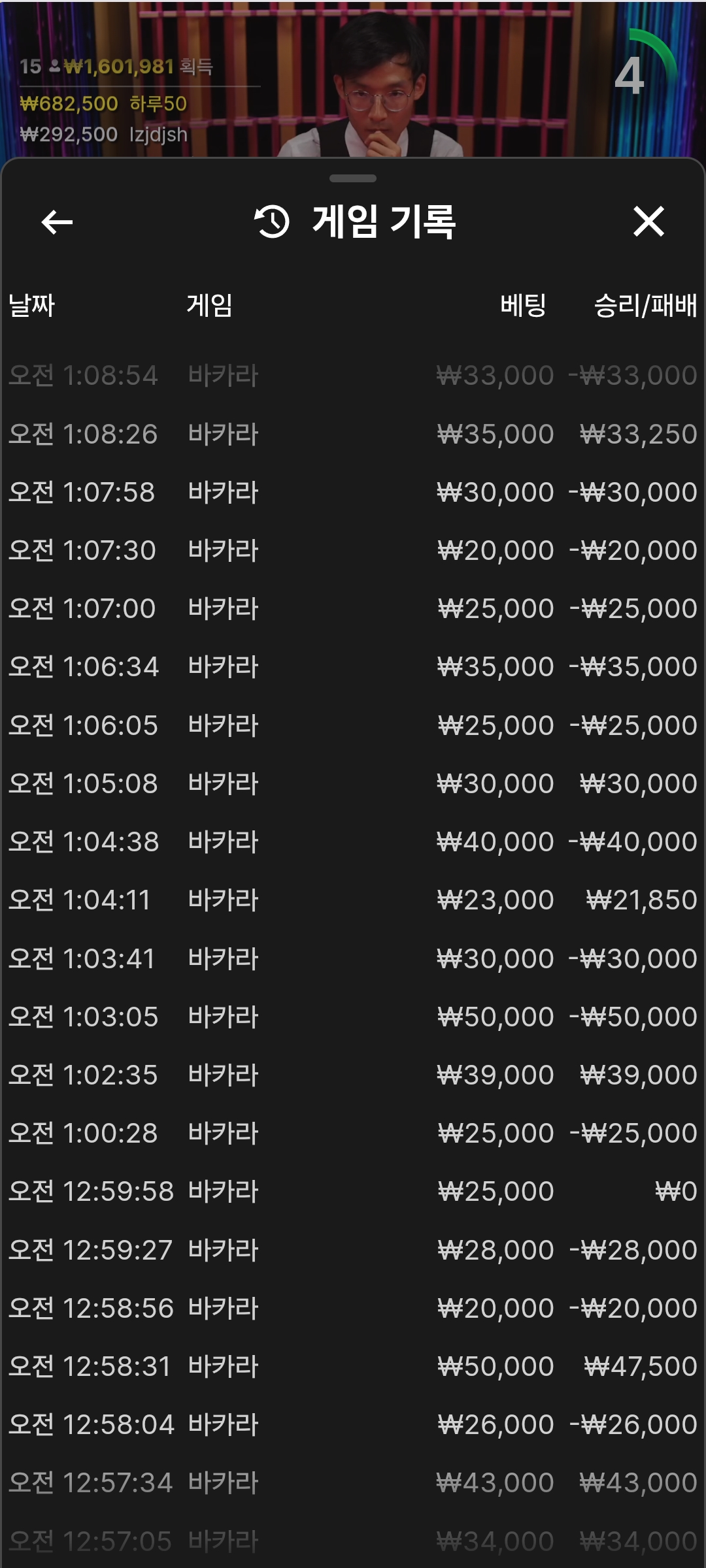Go back using the left arrow
This screenshot has height=1568, width=706.
57,222
